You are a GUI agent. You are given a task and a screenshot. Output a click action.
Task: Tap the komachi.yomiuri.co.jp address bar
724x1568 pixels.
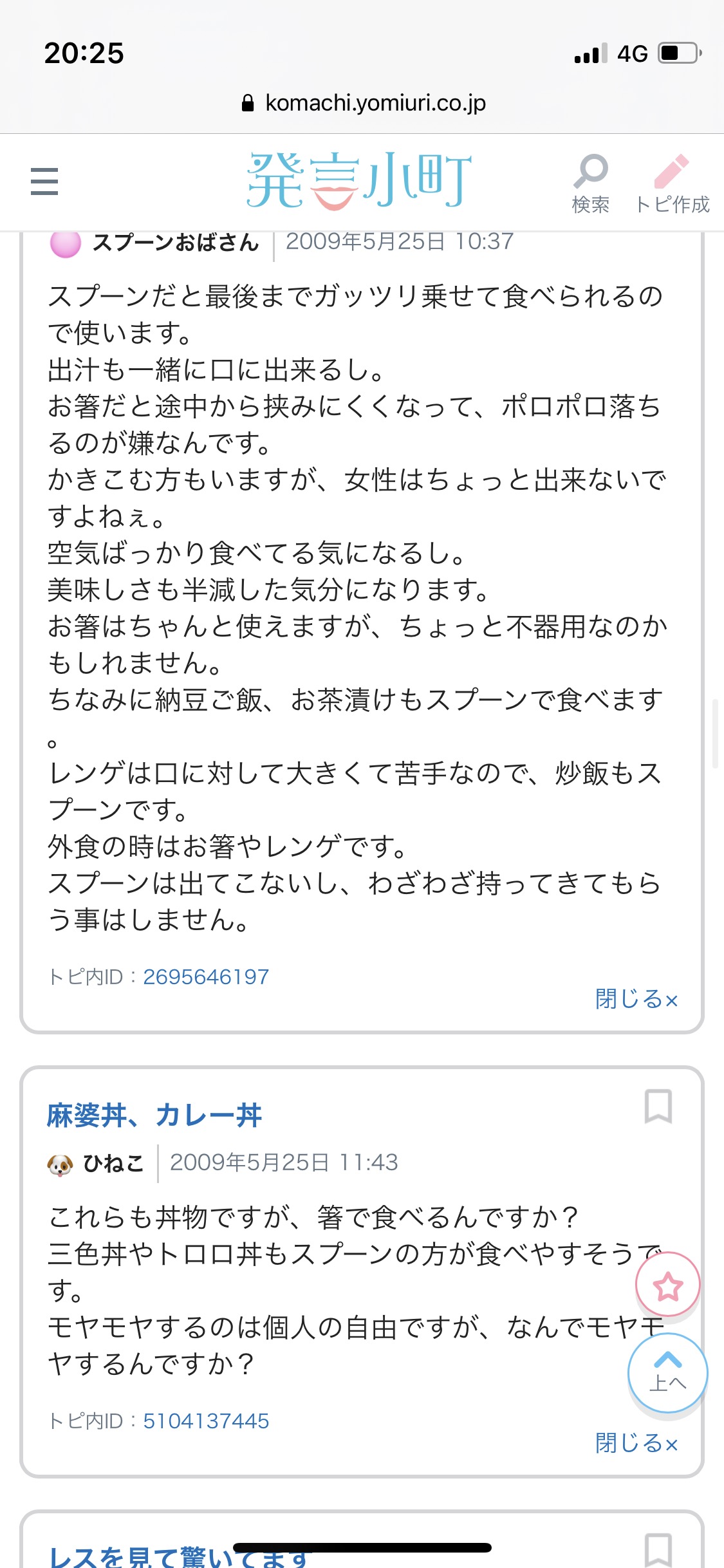(364, 103)
